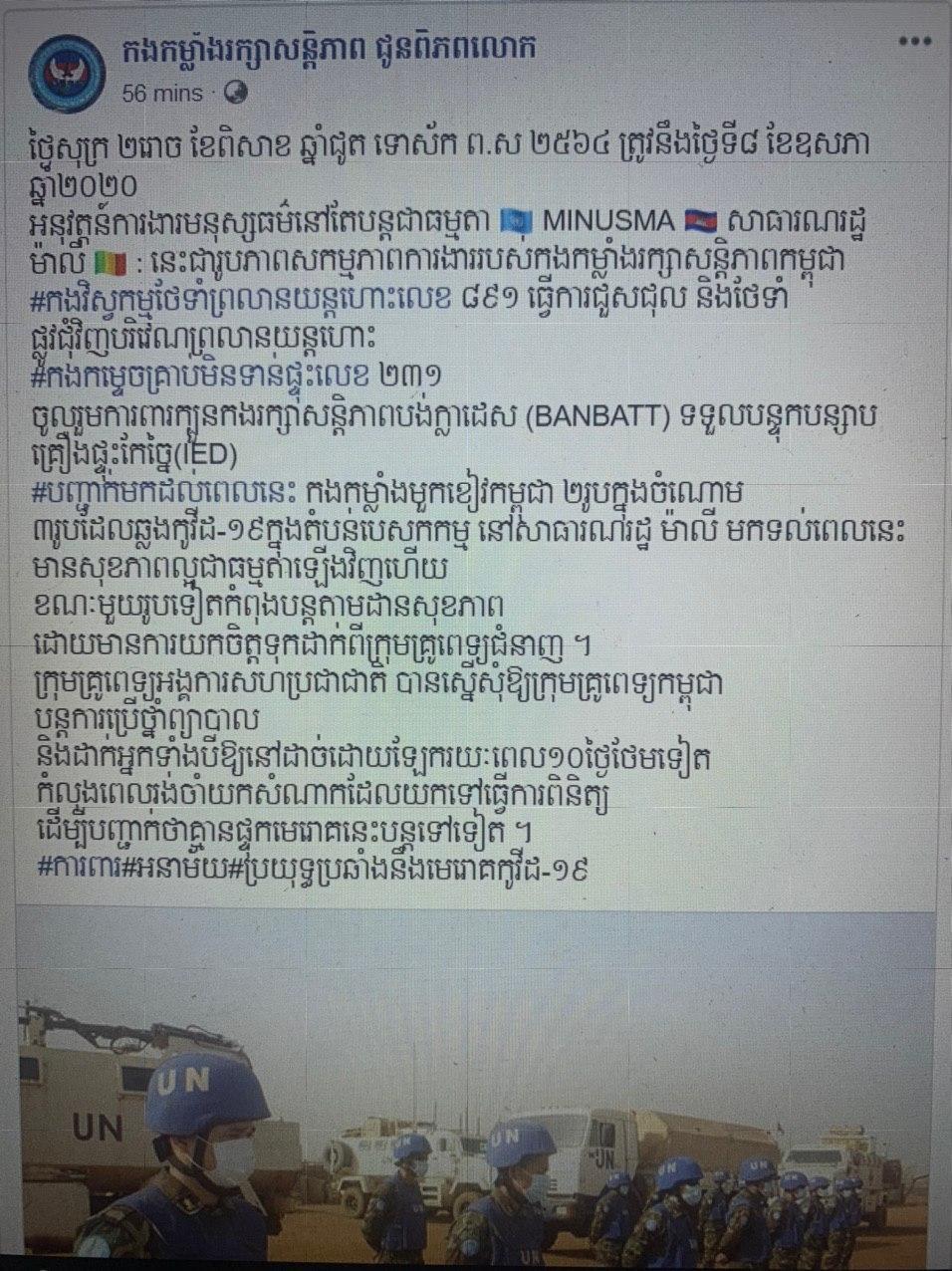Open the post's three-dot overflow menu
Screen dimensions: 952x1271
(x=915, y=42)
